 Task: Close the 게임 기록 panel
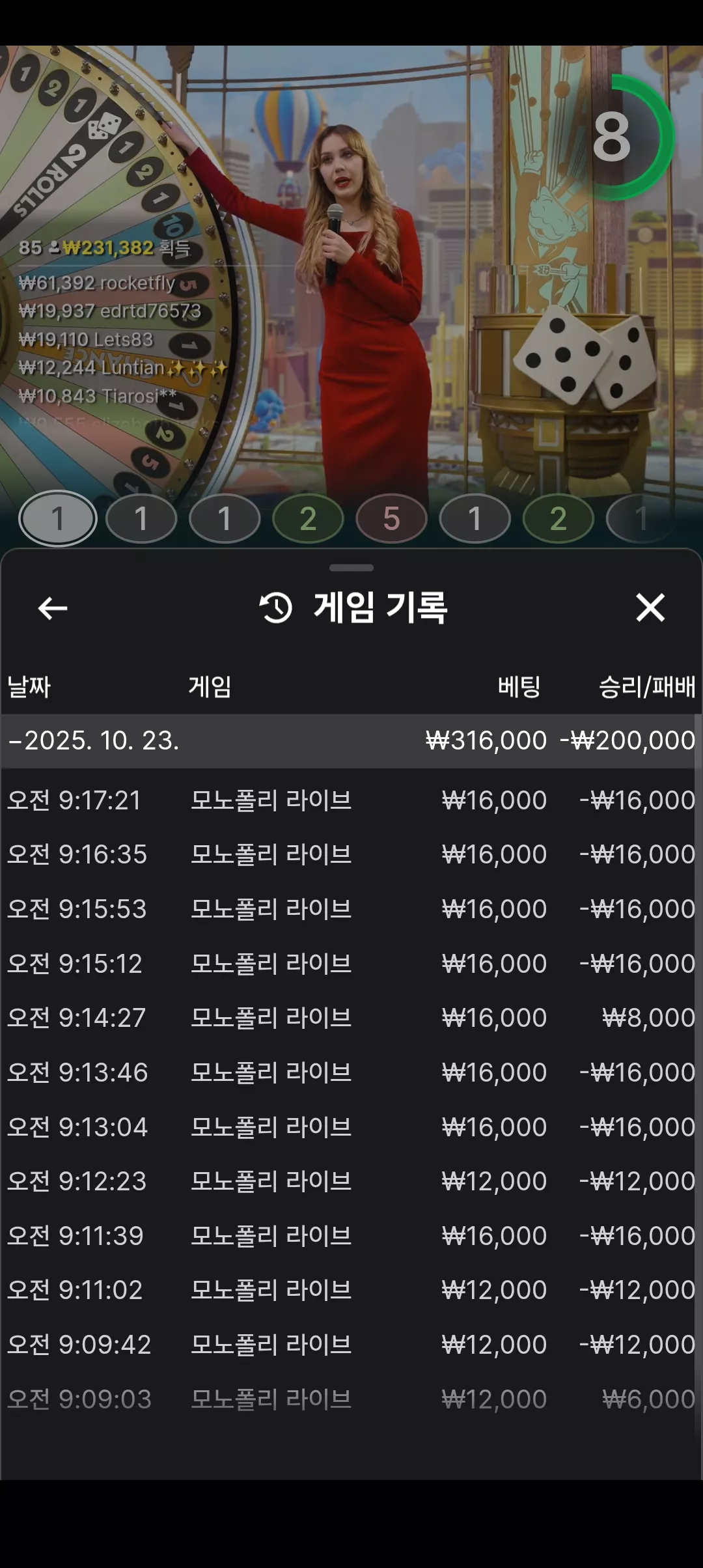point(650,608)
